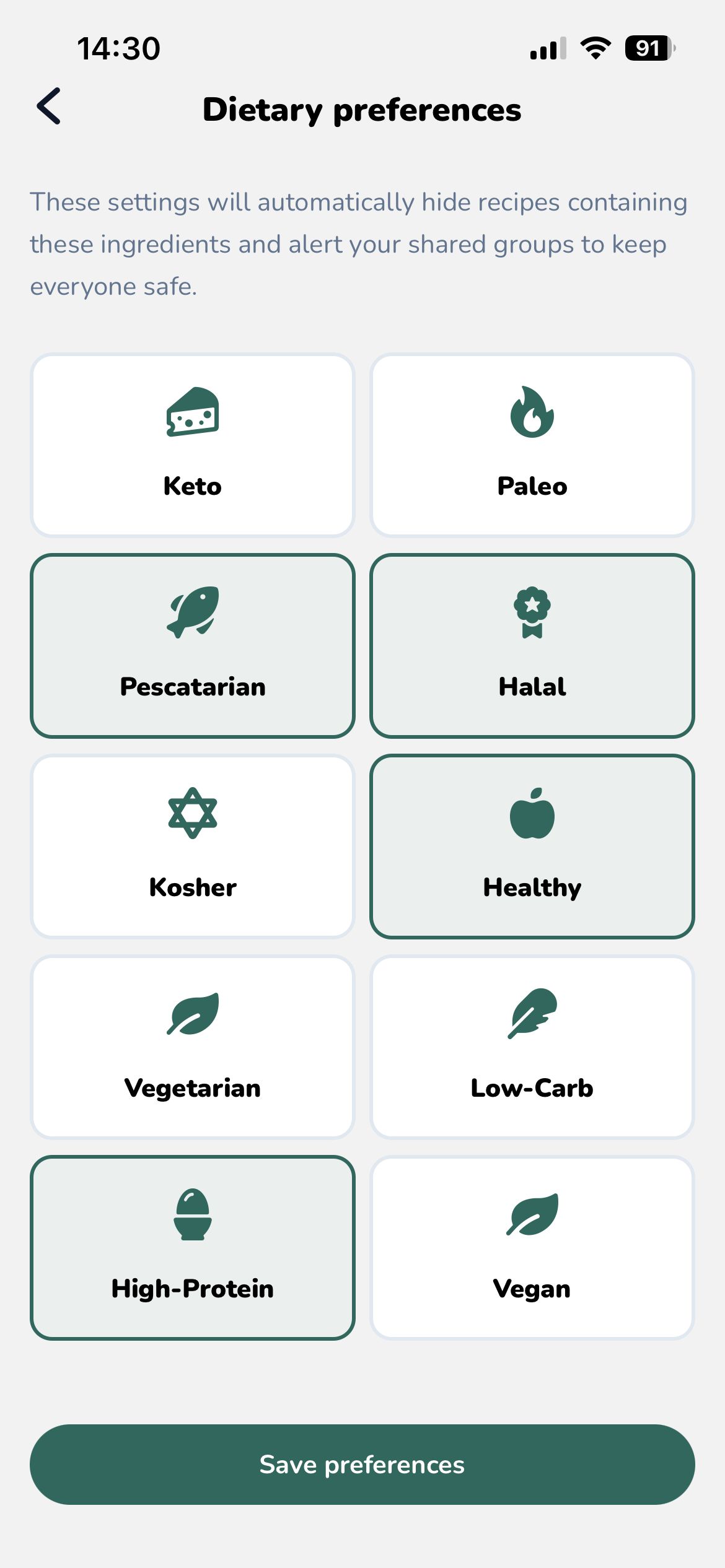Screen dimensions: 725x1568
Task: Turn off the Halal preference
Action: point(532,646)
